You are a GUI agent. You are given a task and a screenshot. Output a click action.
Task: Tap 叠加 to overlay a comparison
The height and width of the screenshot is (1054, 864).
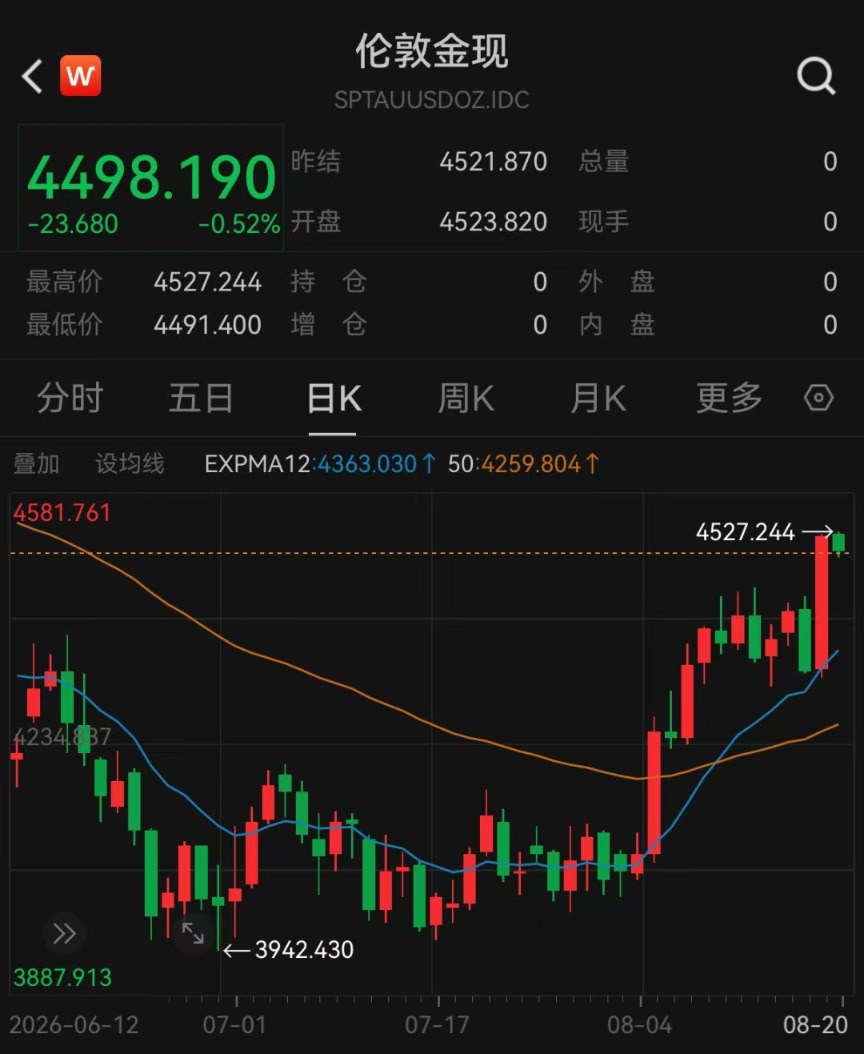(36, 464)
